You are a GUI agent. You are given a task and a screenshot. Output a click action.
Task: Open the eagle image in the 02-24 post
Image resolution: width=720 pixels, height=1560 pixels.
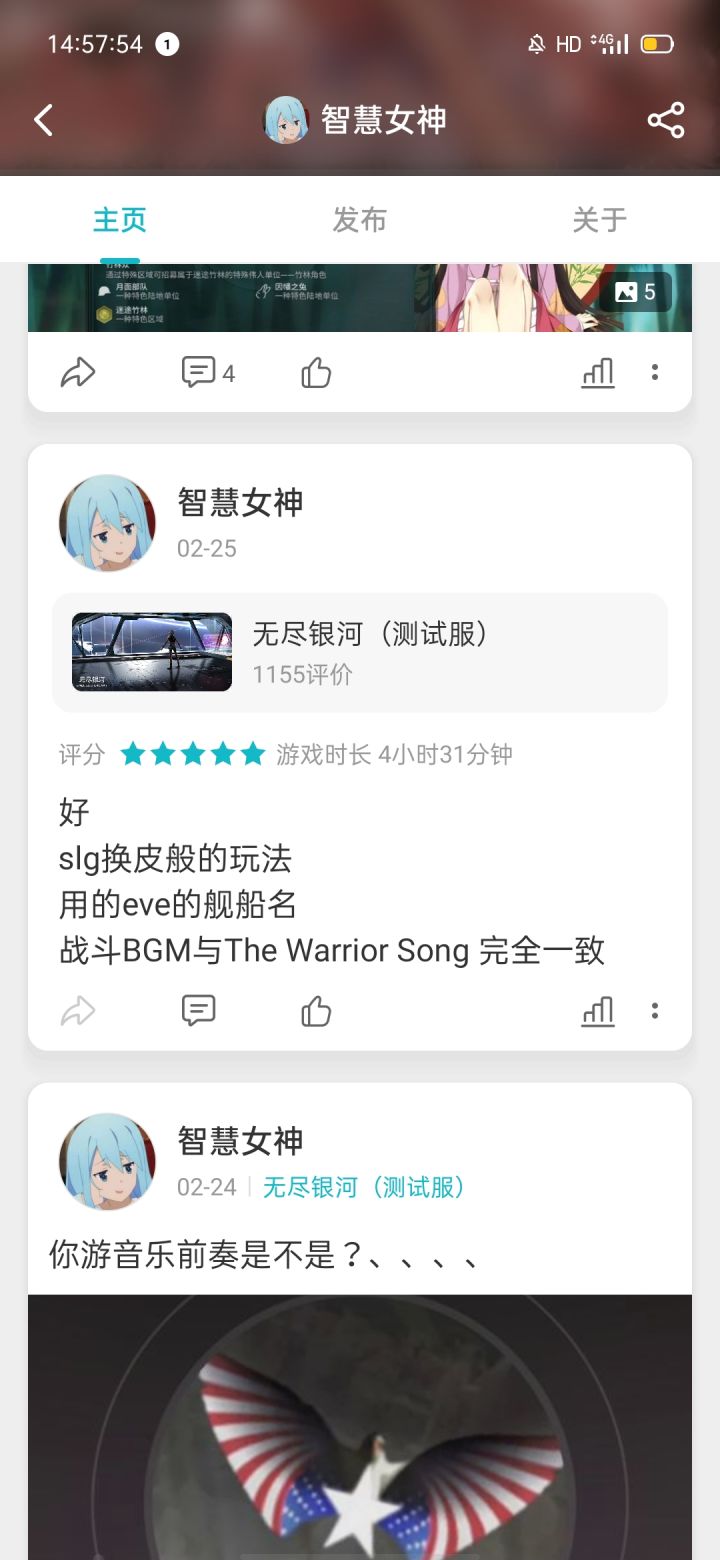360,1427
